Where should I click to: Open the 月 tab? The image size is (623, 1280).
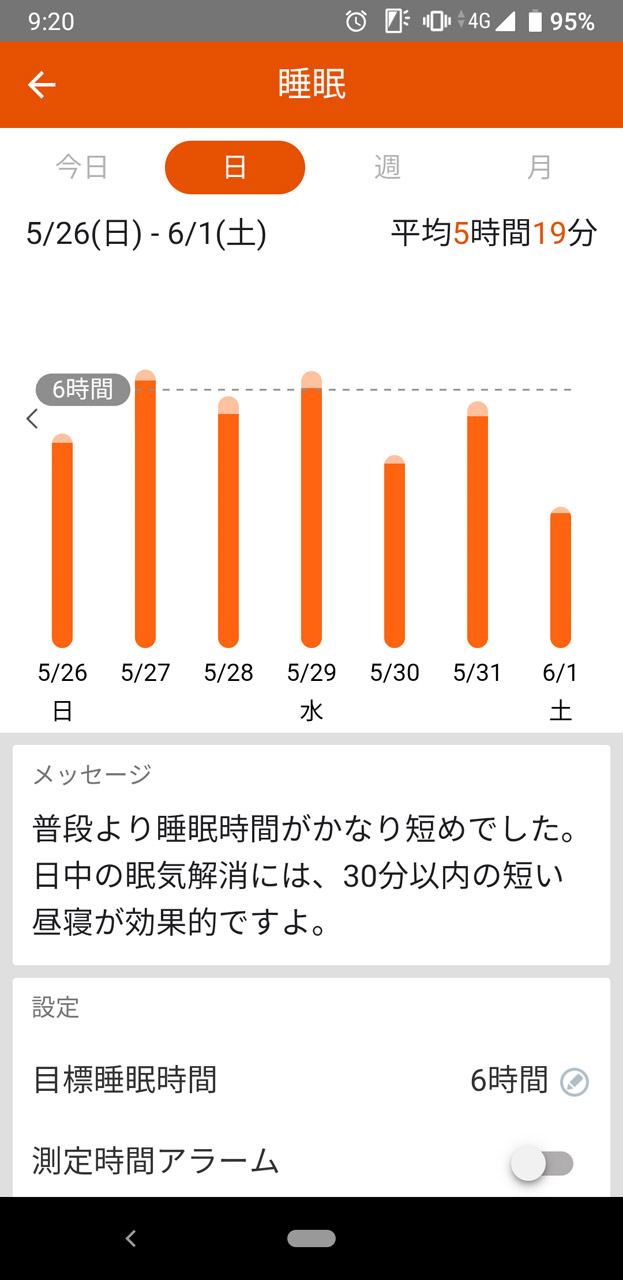[540, 167]
